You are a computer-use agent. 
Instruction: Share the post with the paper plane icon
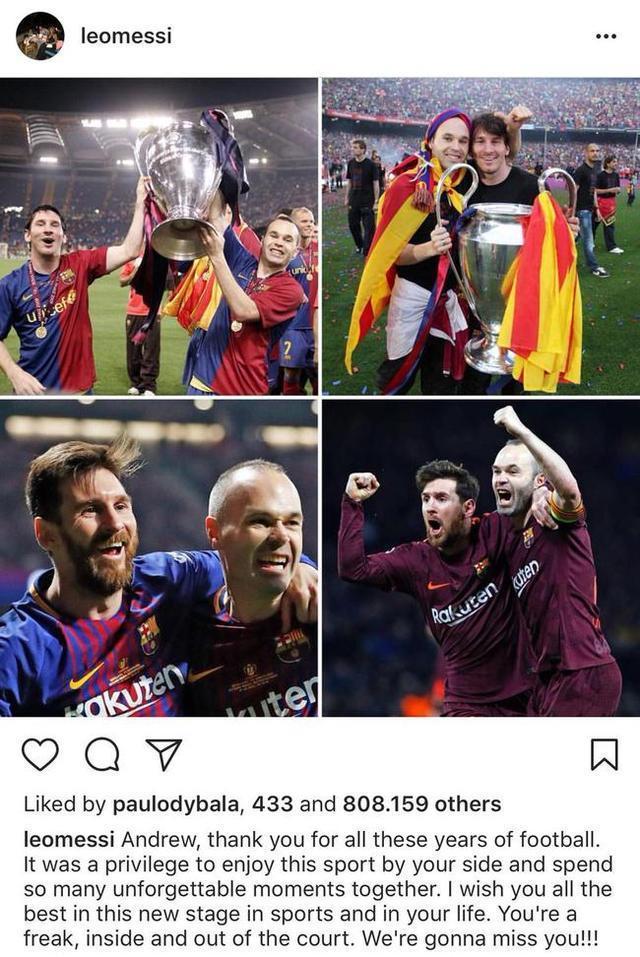tap(163, 754)
